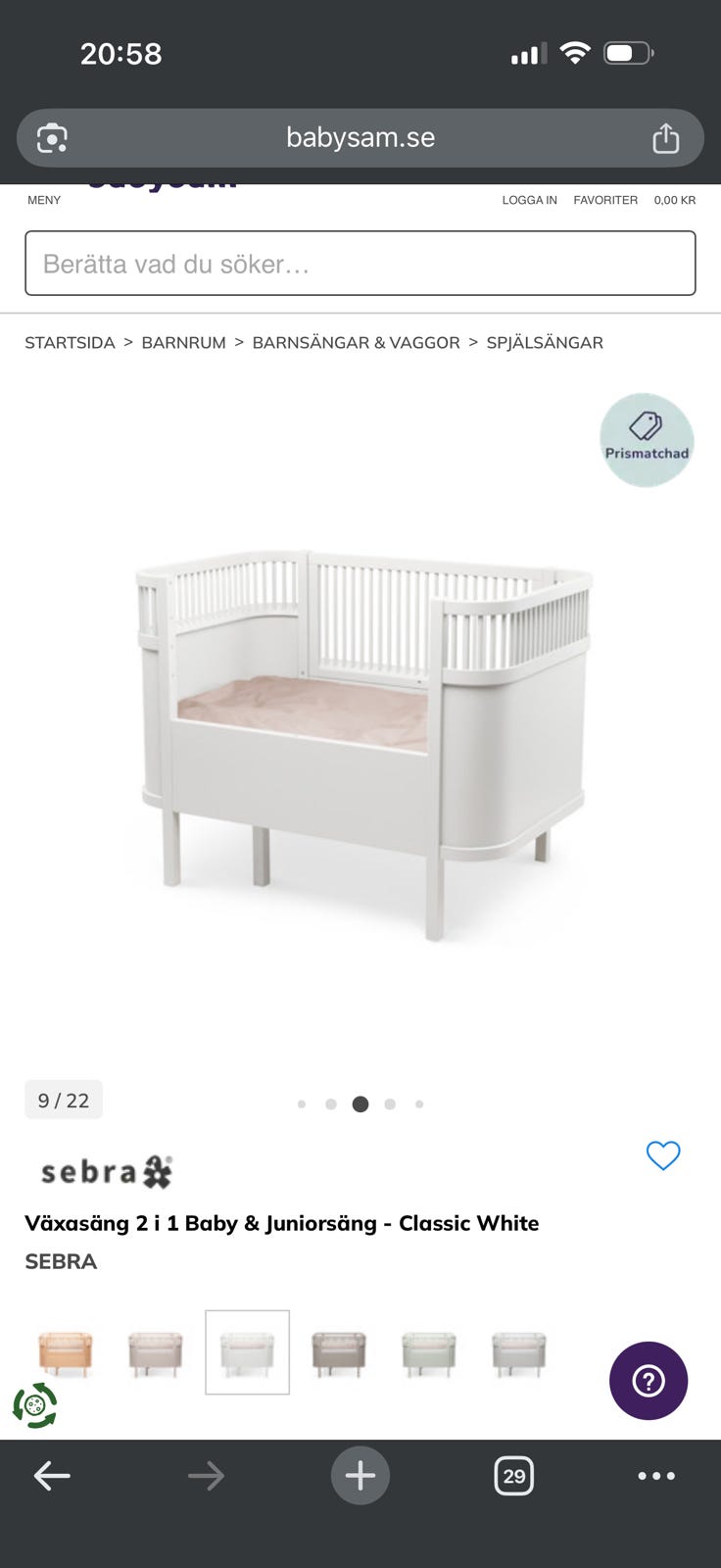Screen dimensions: 721x1568
Task: Go back in the browser
Action: 52,1475
